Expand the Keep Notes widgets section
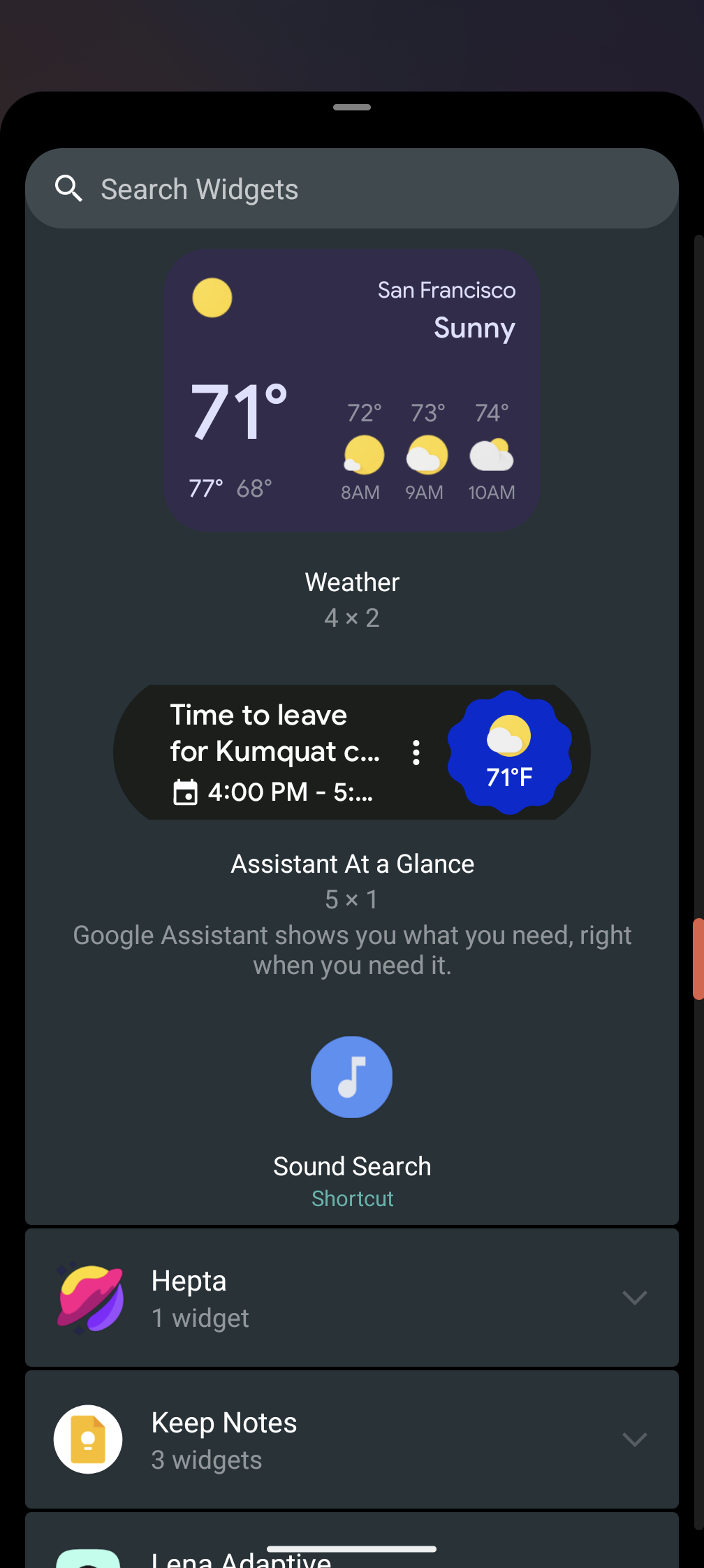The image size is (704, 1568). (634, 1439)
